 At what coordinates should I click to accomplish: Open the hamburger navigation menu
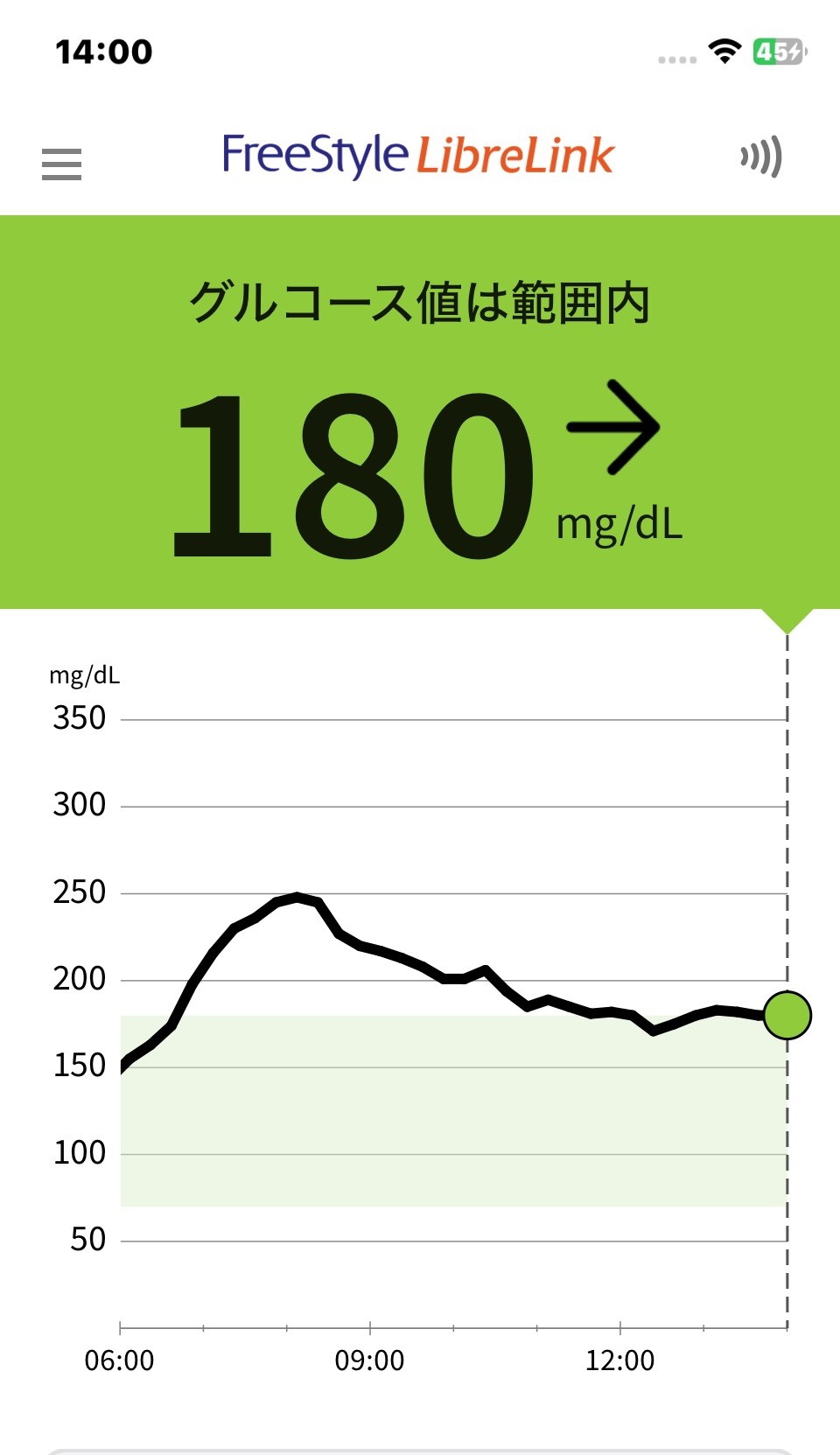tap(61, 164)
